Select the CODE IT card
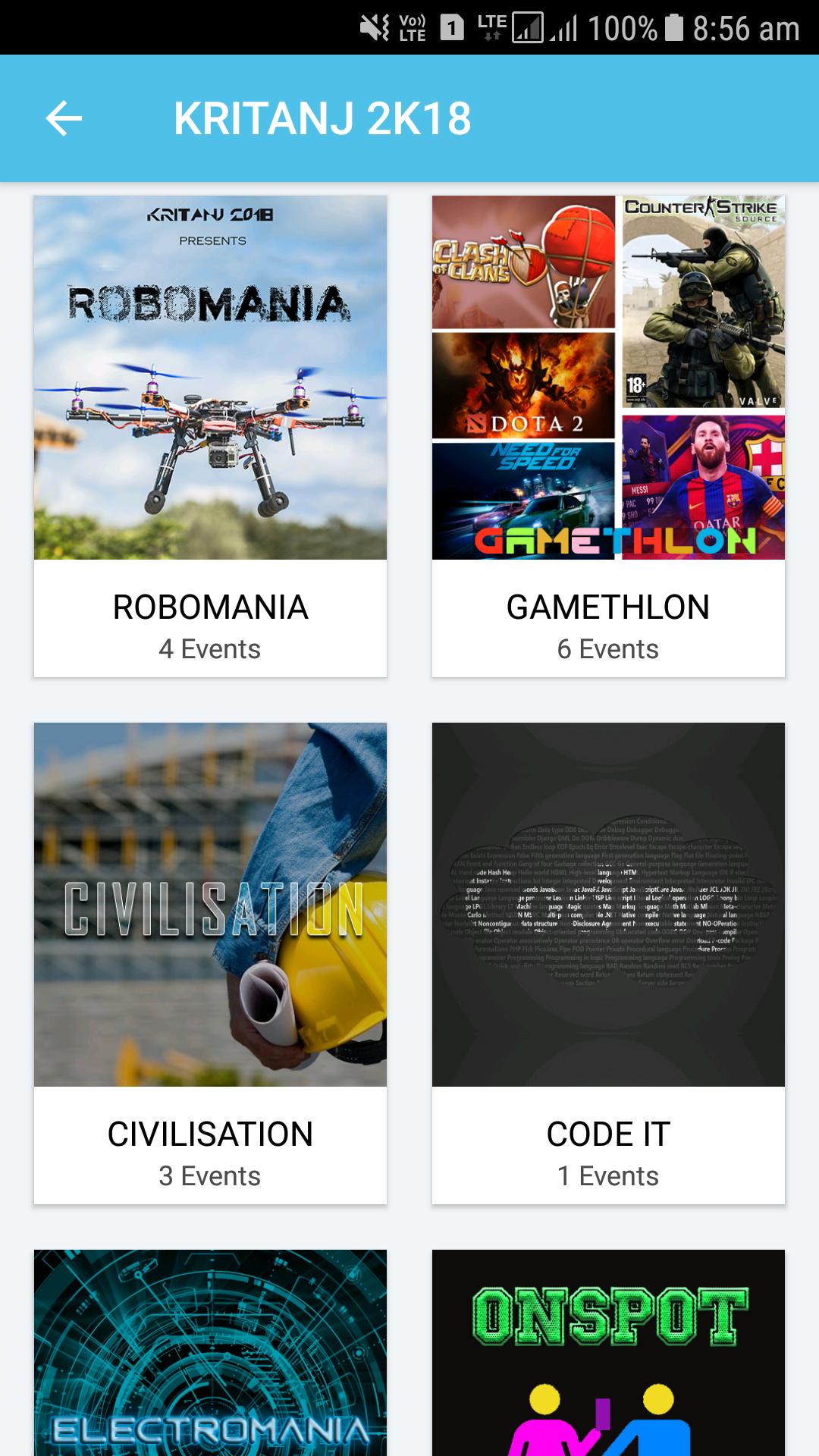Screen dimensions: 819x1456 click(608, 963)
